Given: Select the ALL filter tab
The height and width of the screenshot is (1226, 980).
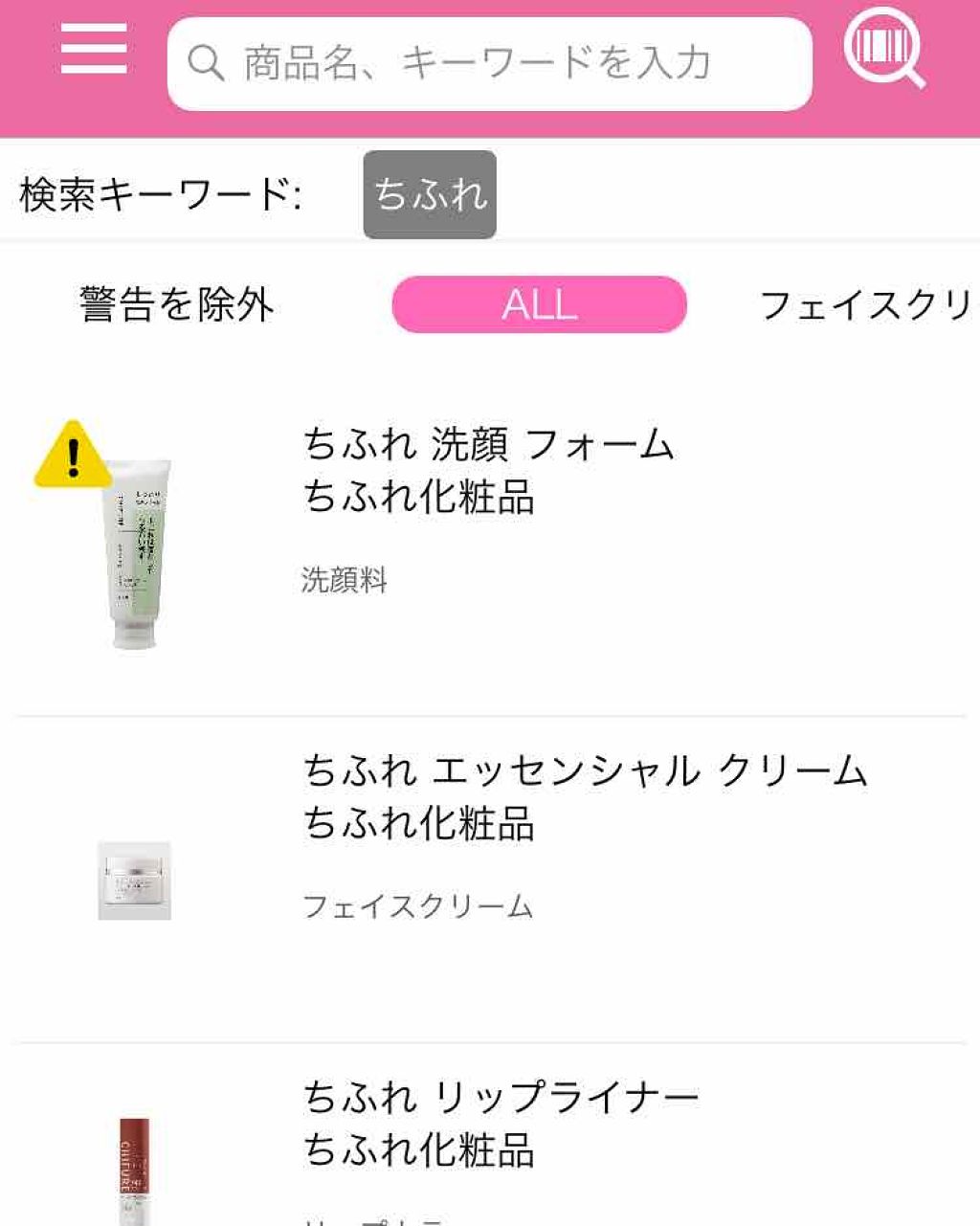Looking at the screenshot, I should (x=541, y=304).
